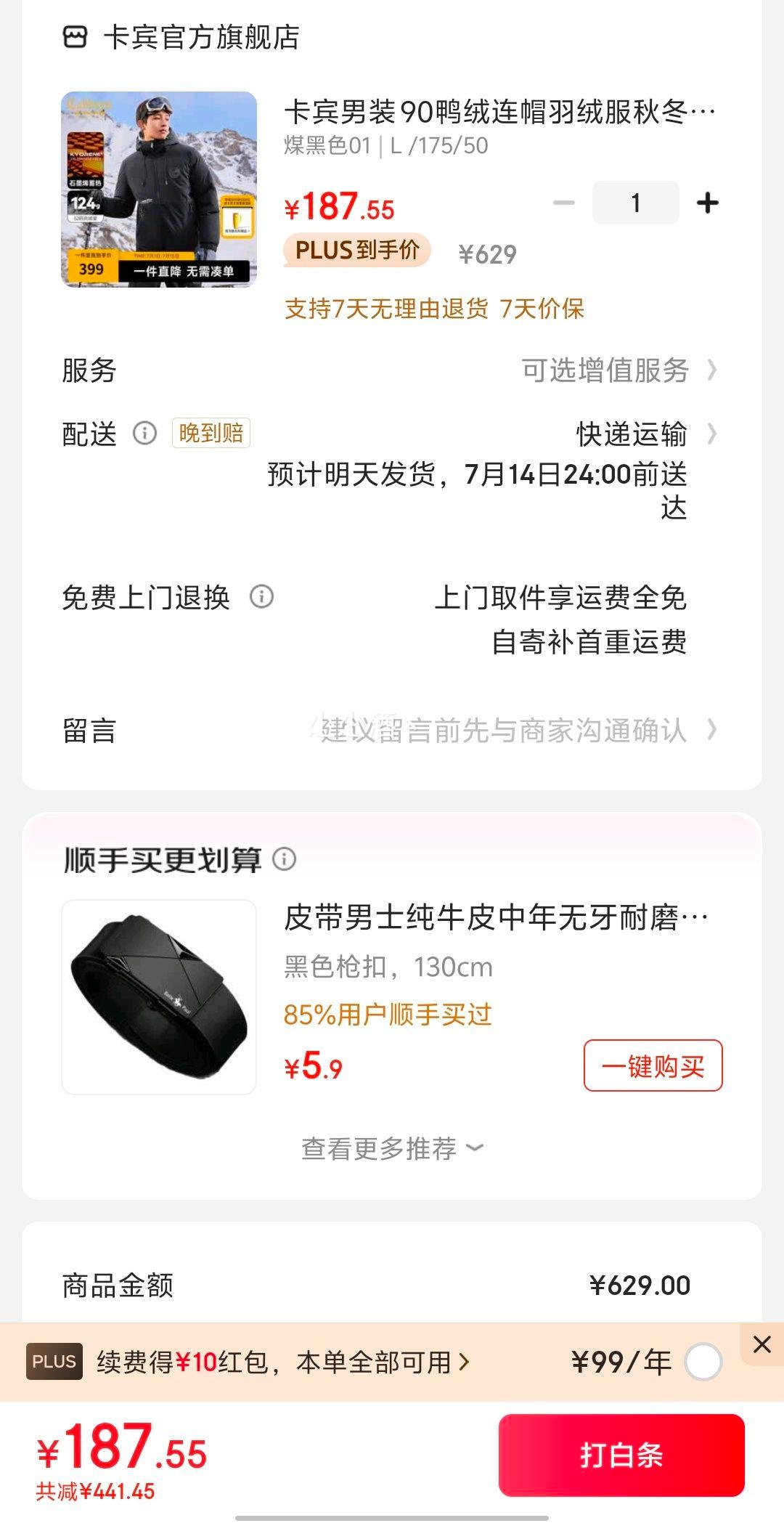Screen dimensions: 784x1523
Task: Open the belt product thumbnail
Action: pyautogui.click(x=159, y=997)
